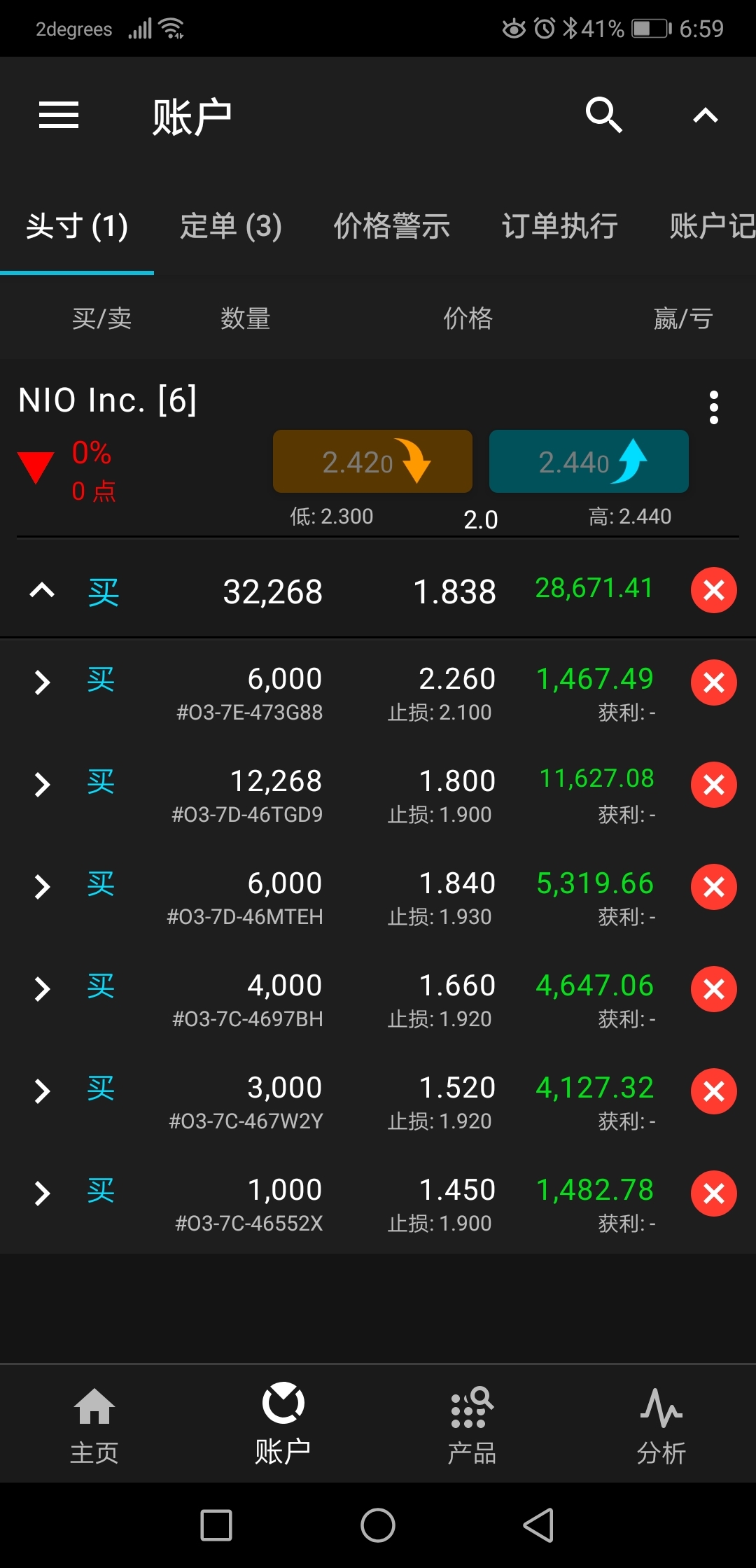Close position #O3-7D-46MTEH

pyautogui.click(x=713, y=887)
